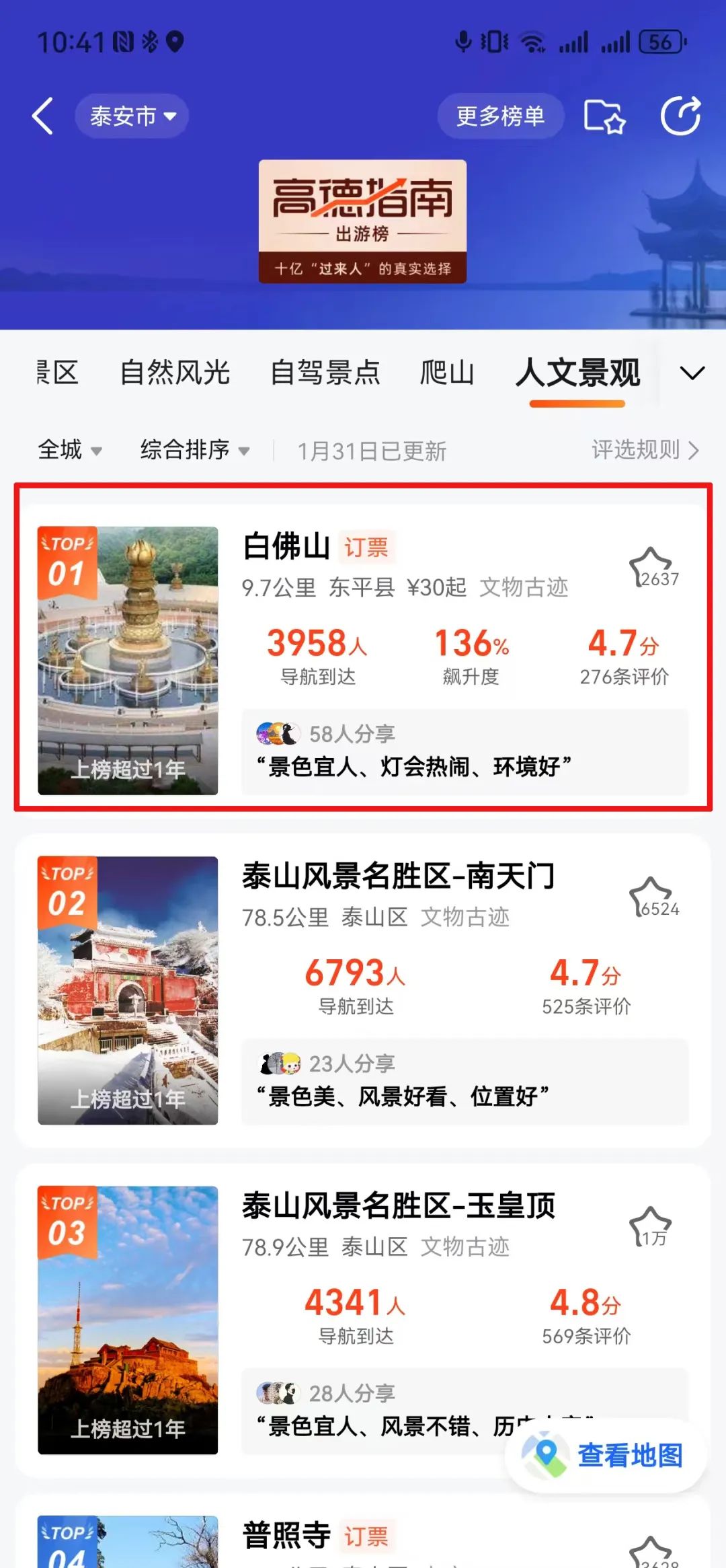Share this ranking list
Image resolution: width=726 pixels, height=1568 pixels.
[680, 116]
